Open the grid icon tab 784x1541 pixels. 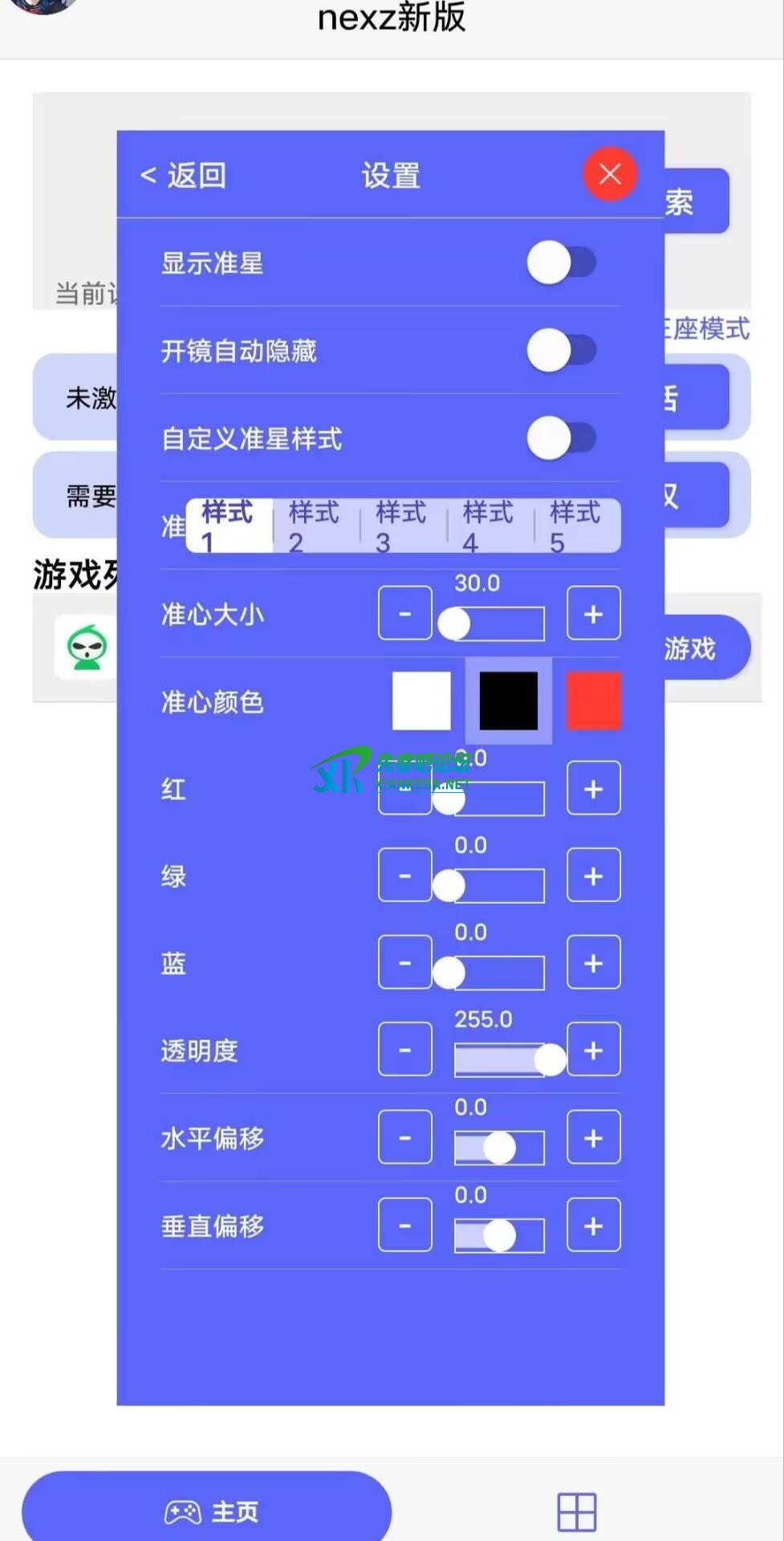pos(576,1511)
